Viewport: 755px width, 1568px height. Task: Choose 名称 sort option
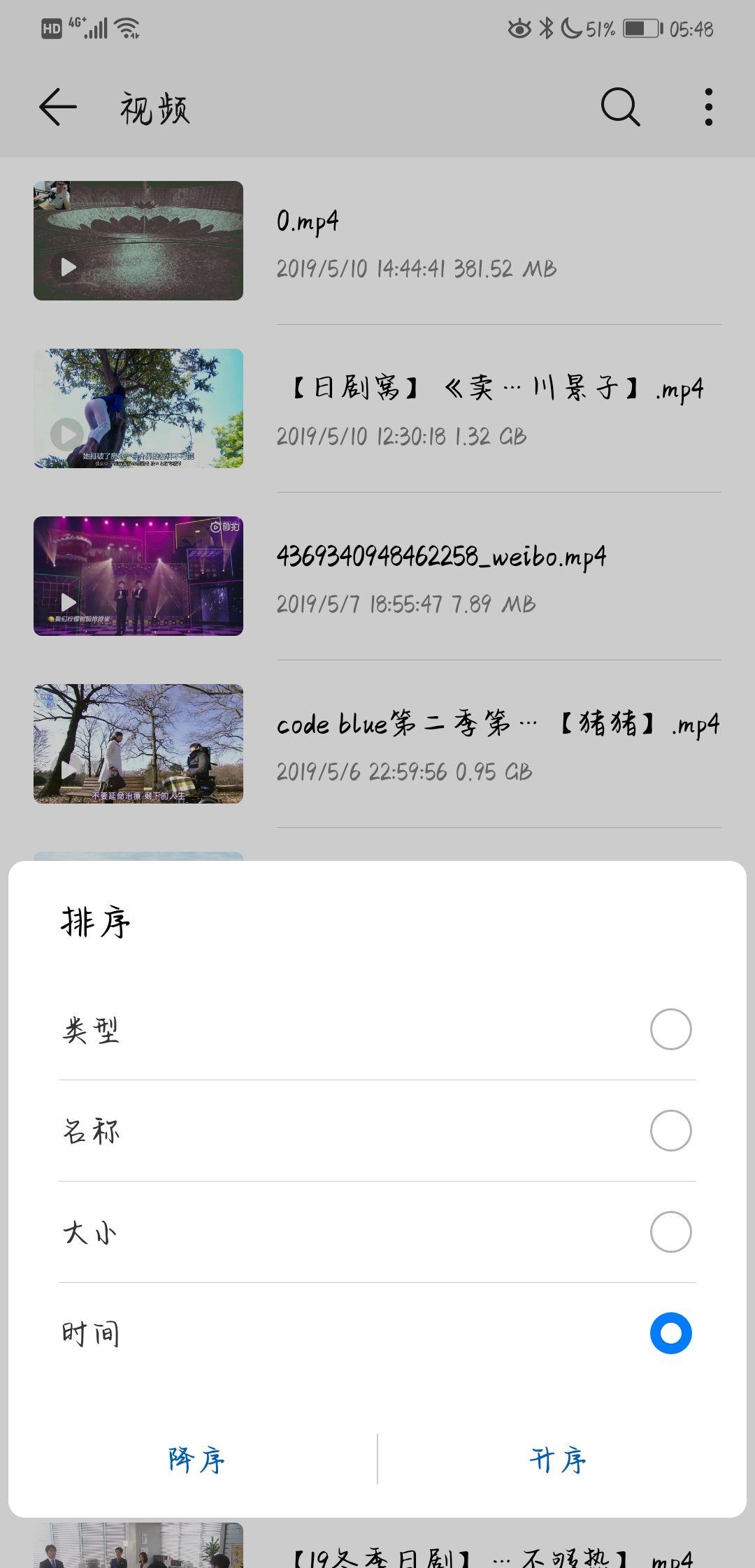[377, 1131]
